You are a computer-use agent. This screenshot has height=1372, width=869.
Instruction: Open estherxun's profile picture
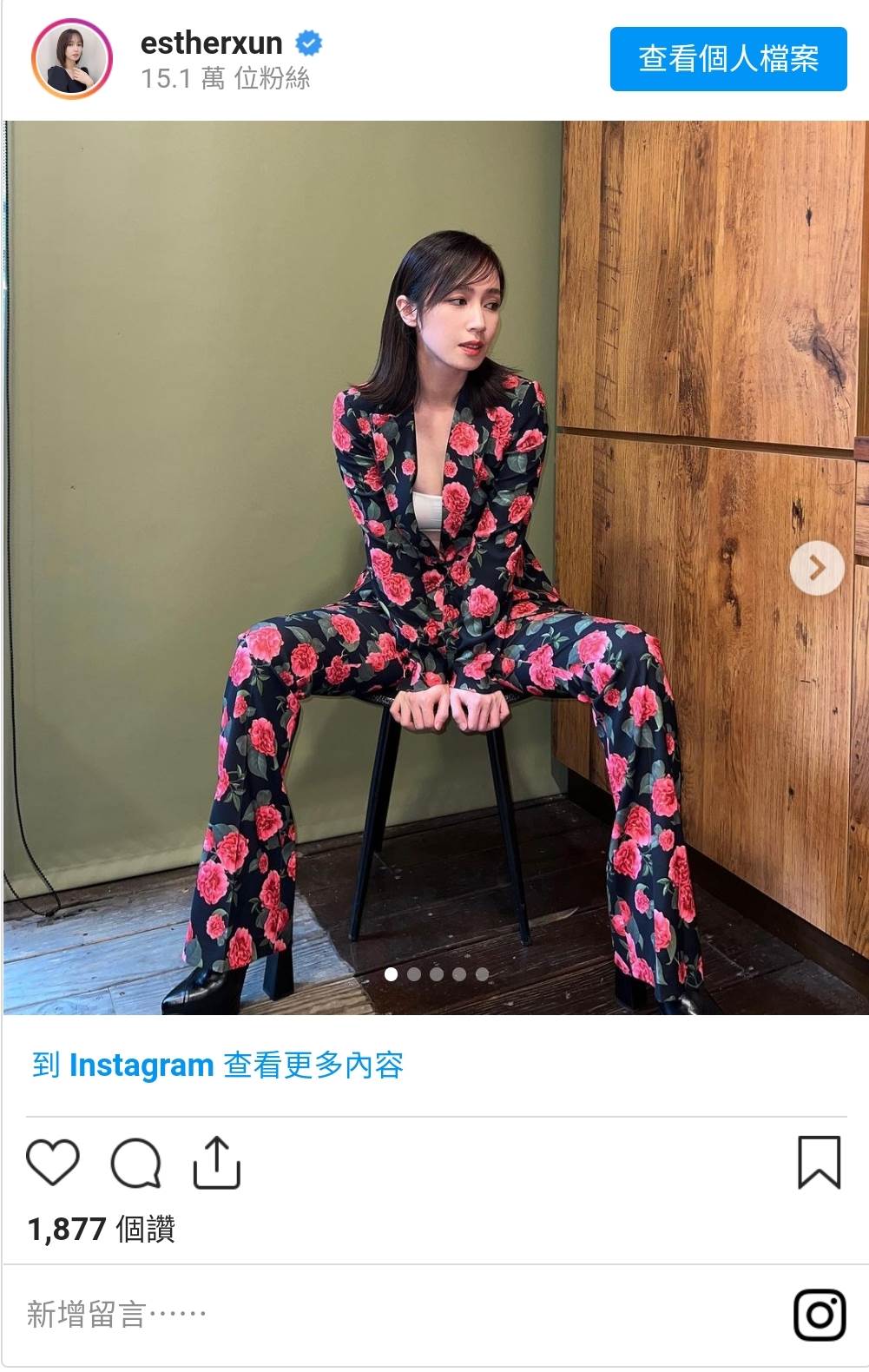tap(72, 59)
